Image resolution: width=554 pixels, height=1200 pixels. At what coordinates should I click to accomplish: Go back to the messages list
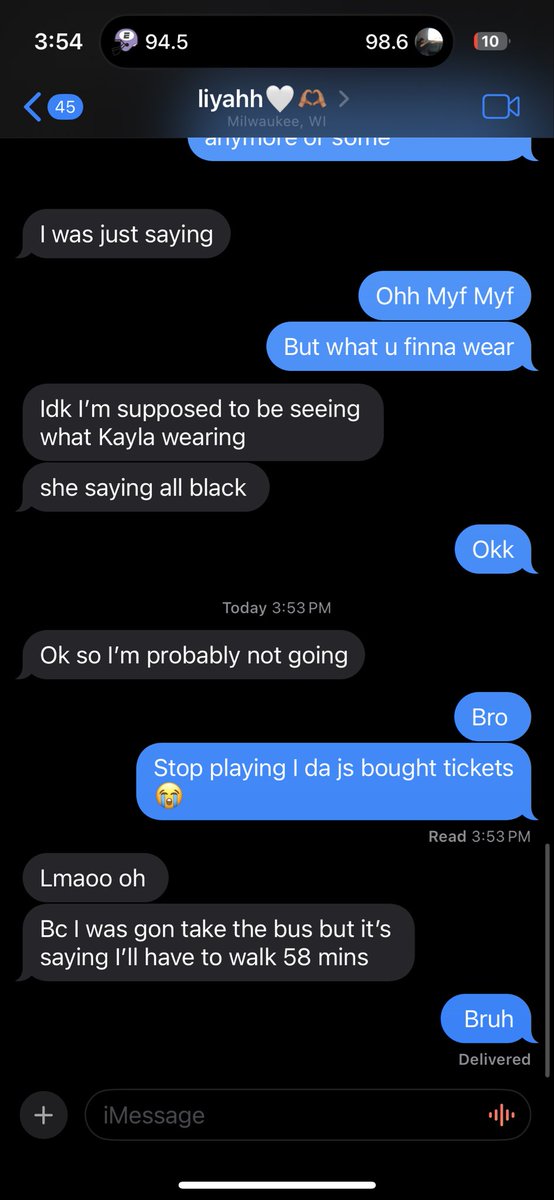coord(52,106)
